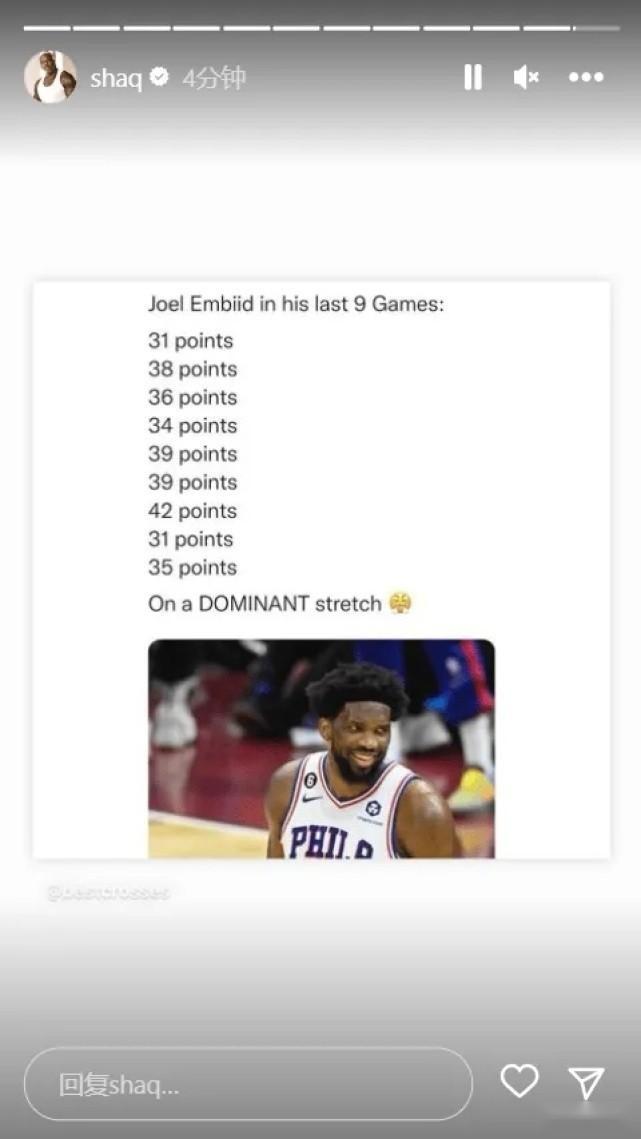The height and width of the screenshot is (1139, 641).
Task: Unmute the story sound
Action: pyautogui.click(x=526, y=77)
